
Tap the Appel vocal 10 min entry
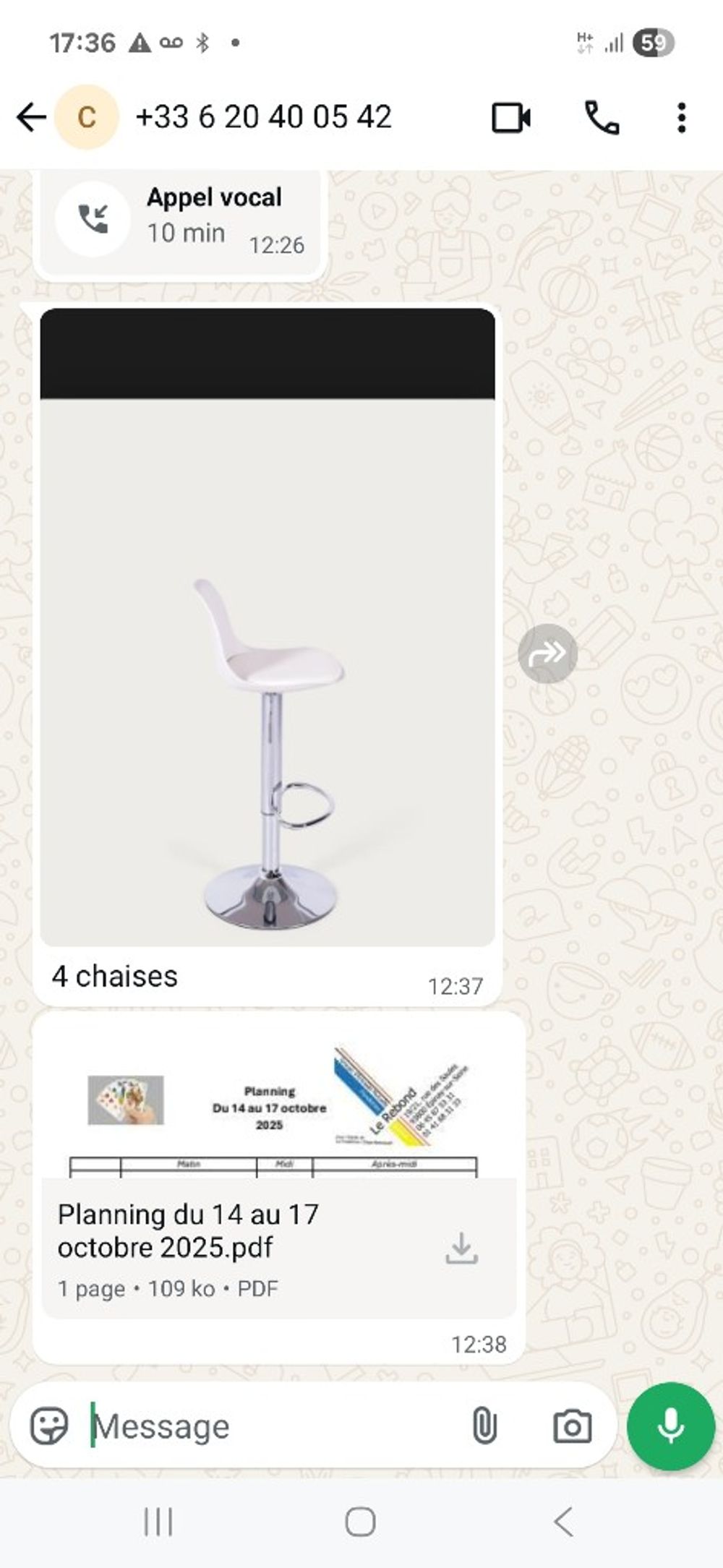click(x=181, y=220)
